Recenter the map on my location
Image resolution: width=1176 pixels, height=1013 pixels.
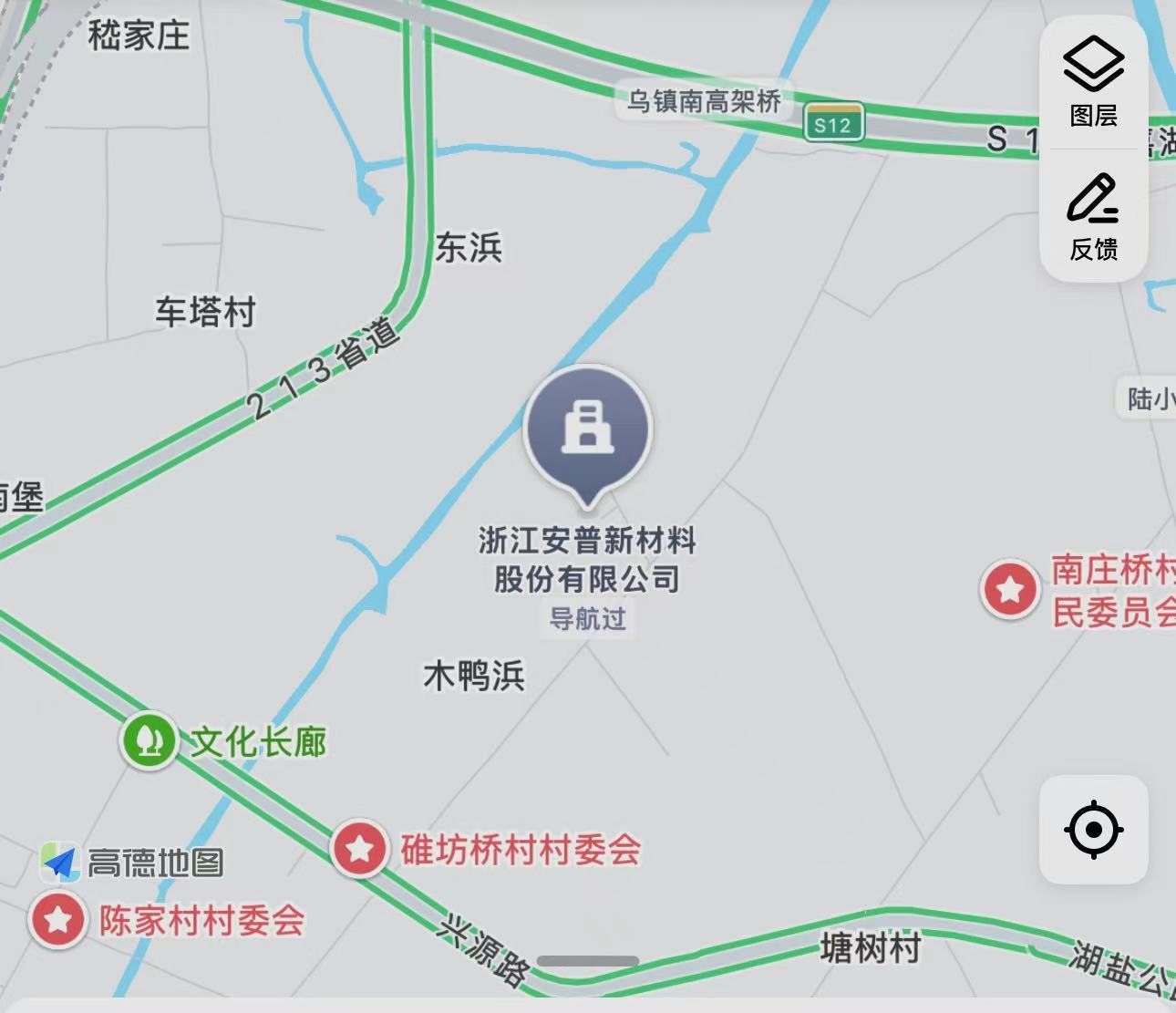tap(1093, 830)
